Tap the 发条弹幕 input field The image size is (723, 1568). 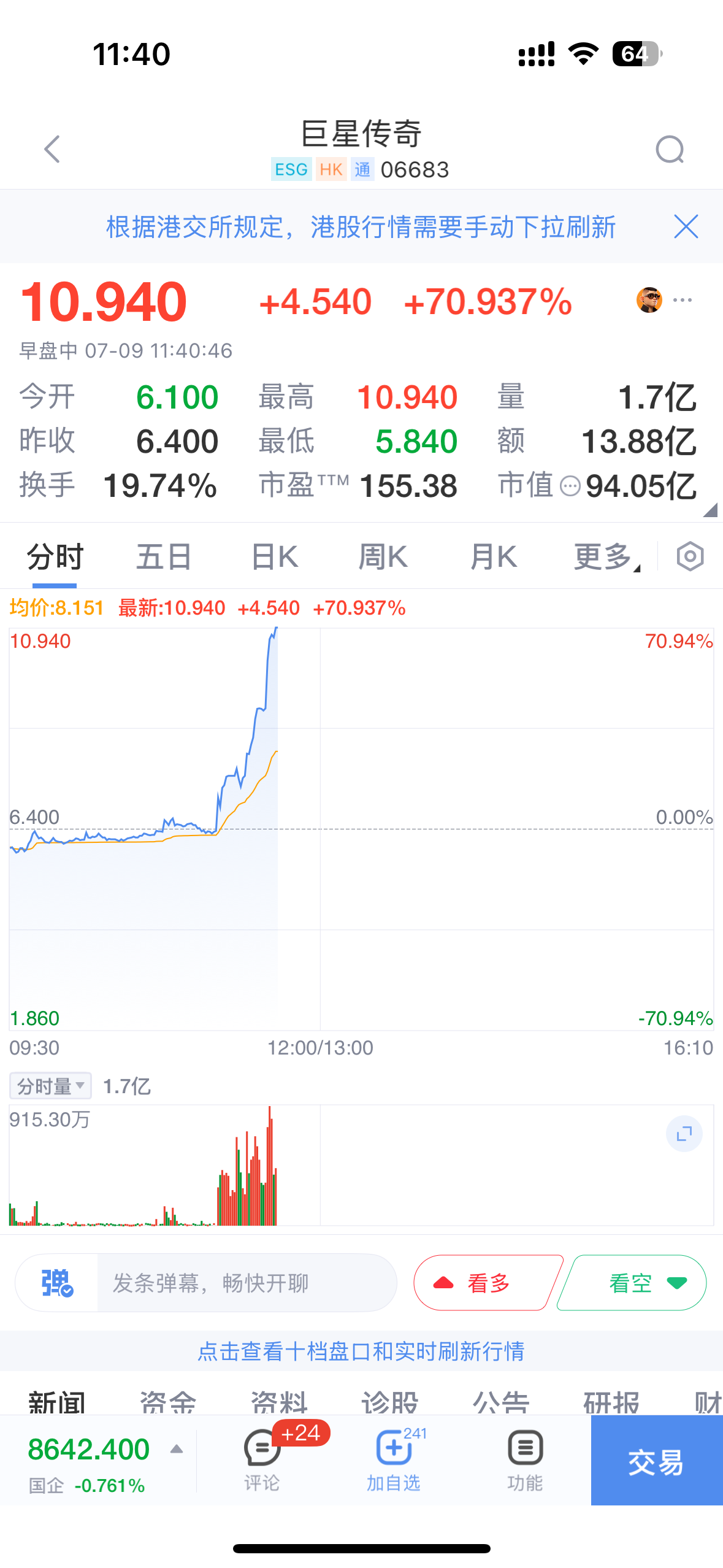pos(245,1283)
